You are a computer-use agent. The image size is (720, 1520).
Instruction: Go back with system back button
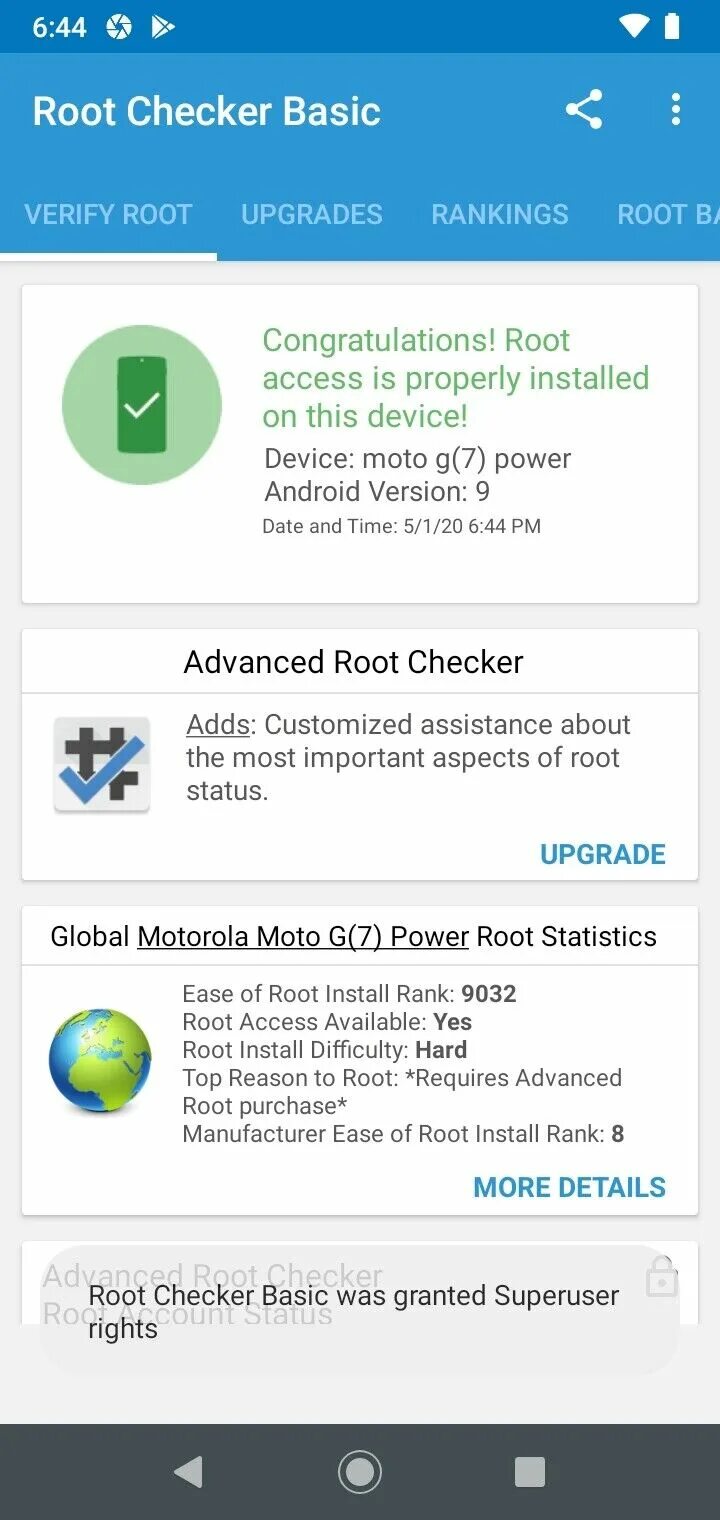(188, 1471)
